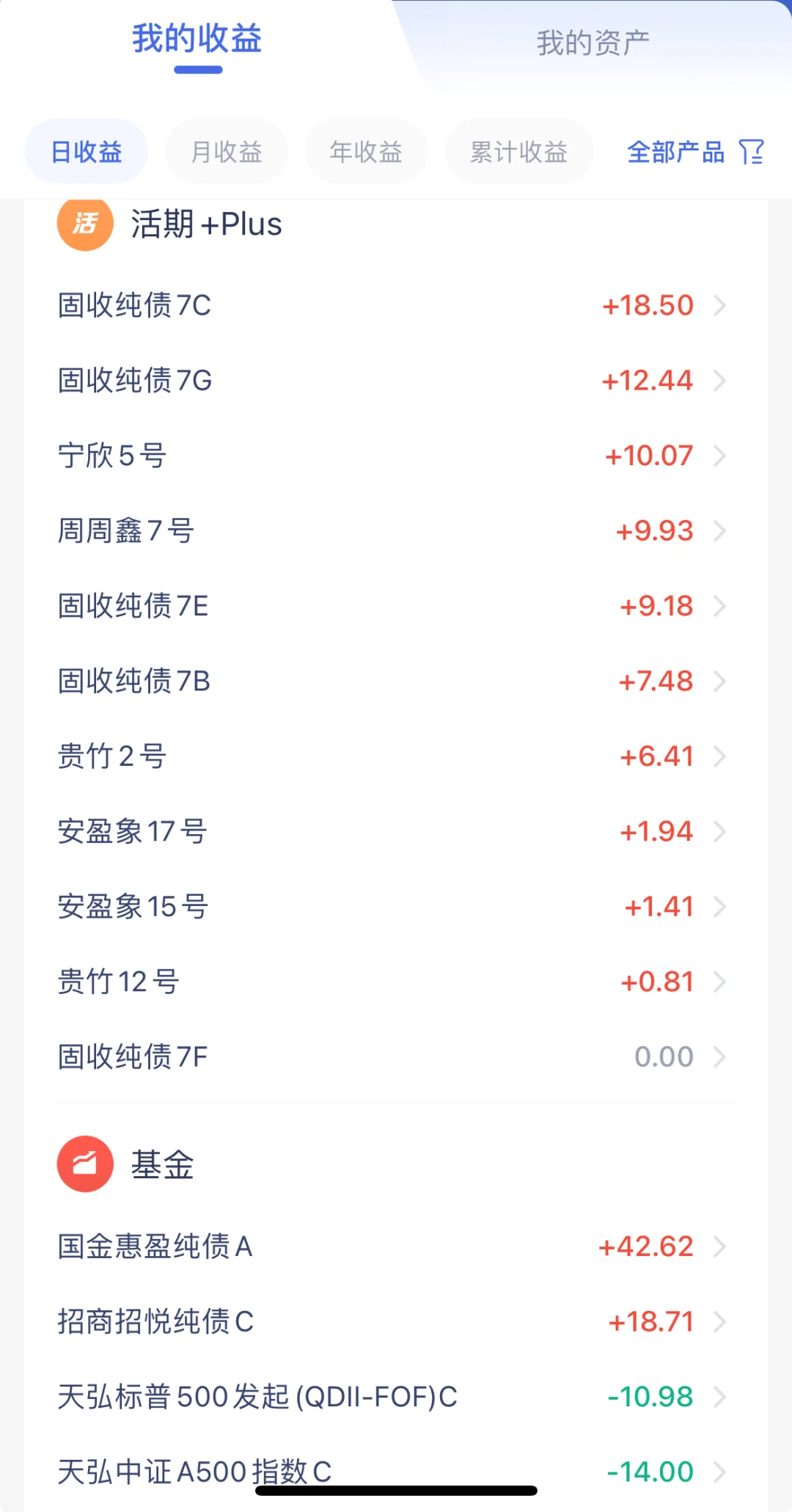Image resolution: width=792 pixels, height=1512 pixels.
Task: Select the 月收益 chip
Action: (227, 151)
